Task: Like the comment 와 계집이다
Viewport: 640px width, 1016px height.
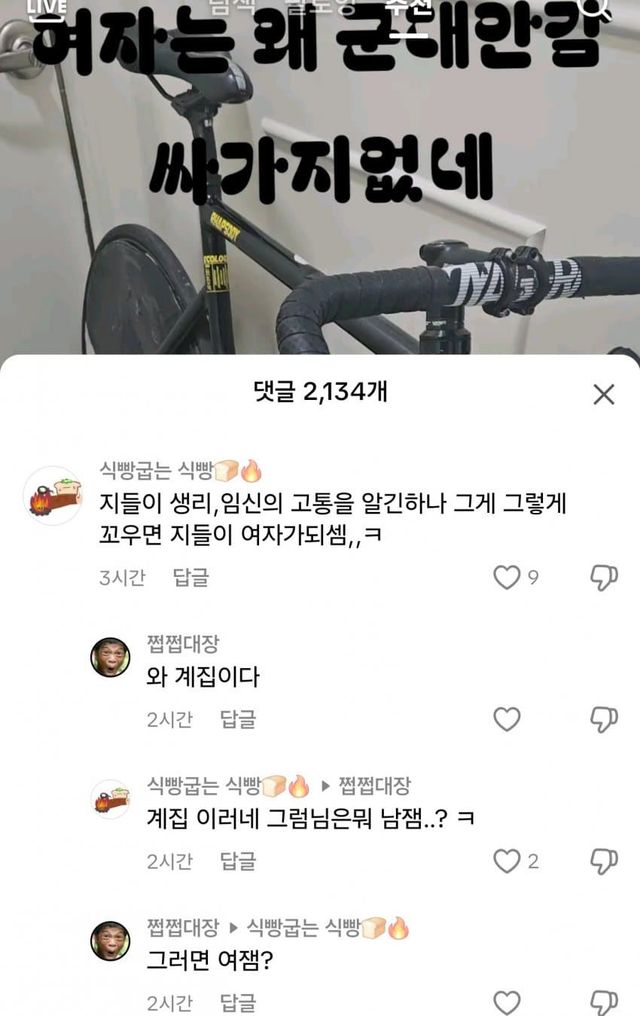Action: point(508,719)
